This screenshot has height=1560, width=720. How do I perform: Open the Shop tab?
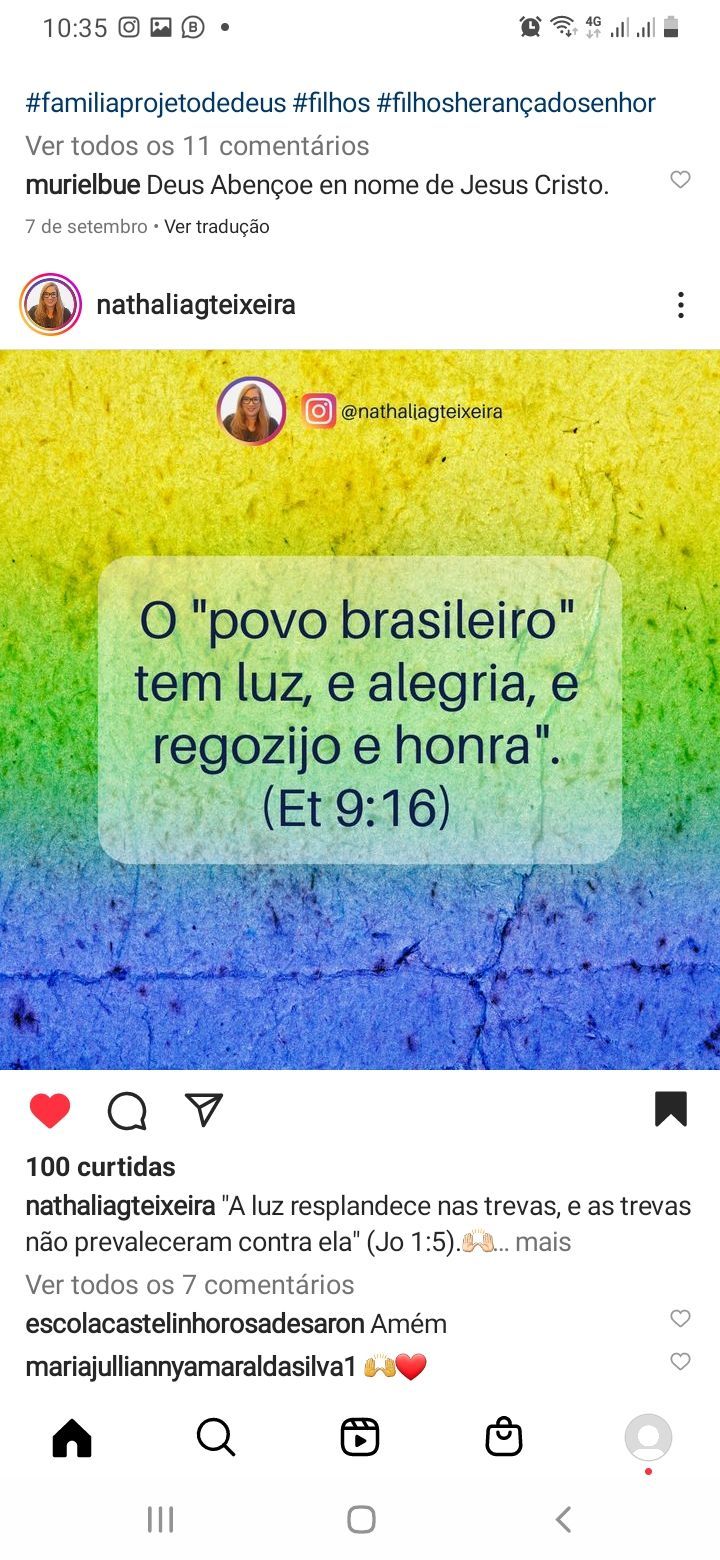click(x=504, y=1438)
